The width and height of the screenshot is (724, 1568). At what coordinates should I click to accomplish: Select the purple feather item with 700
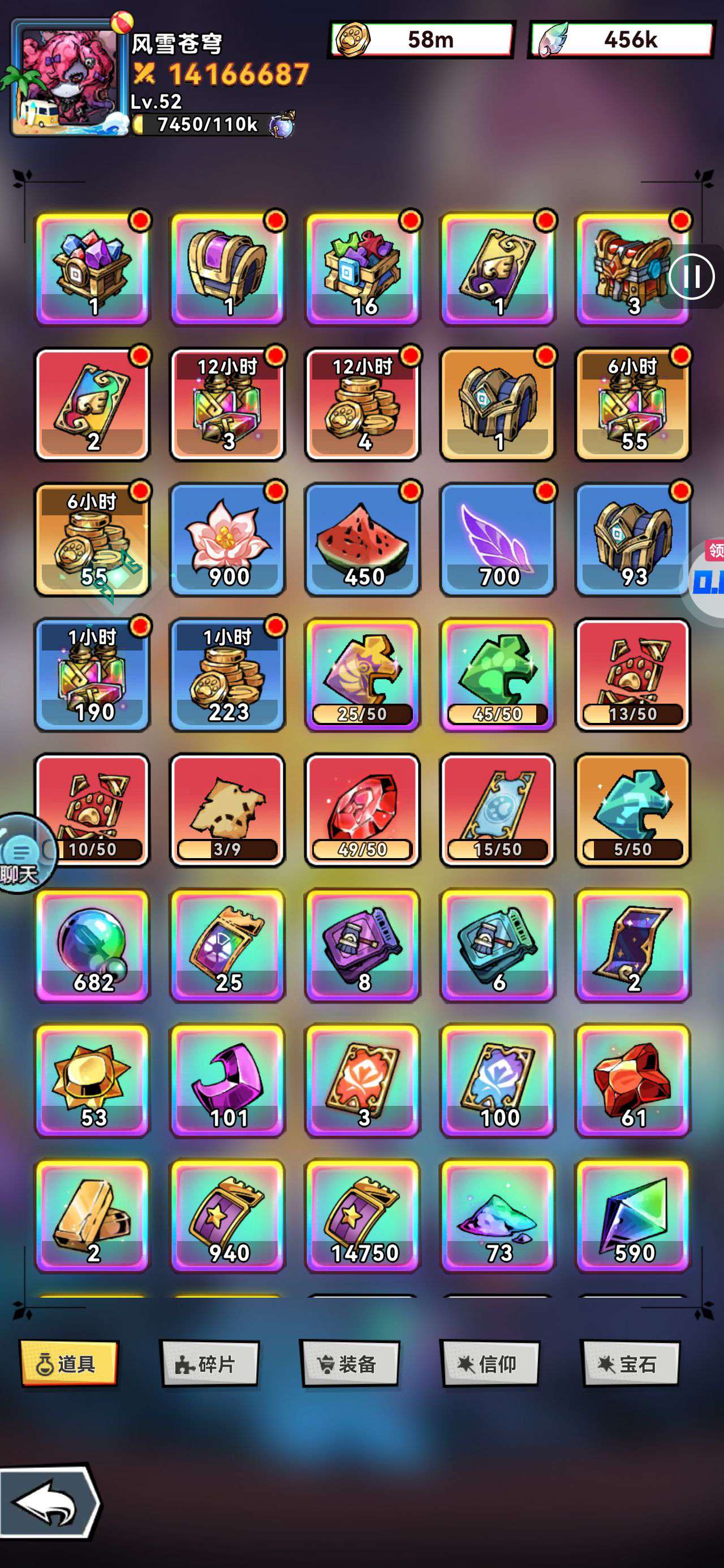click(x=498, y=539)
